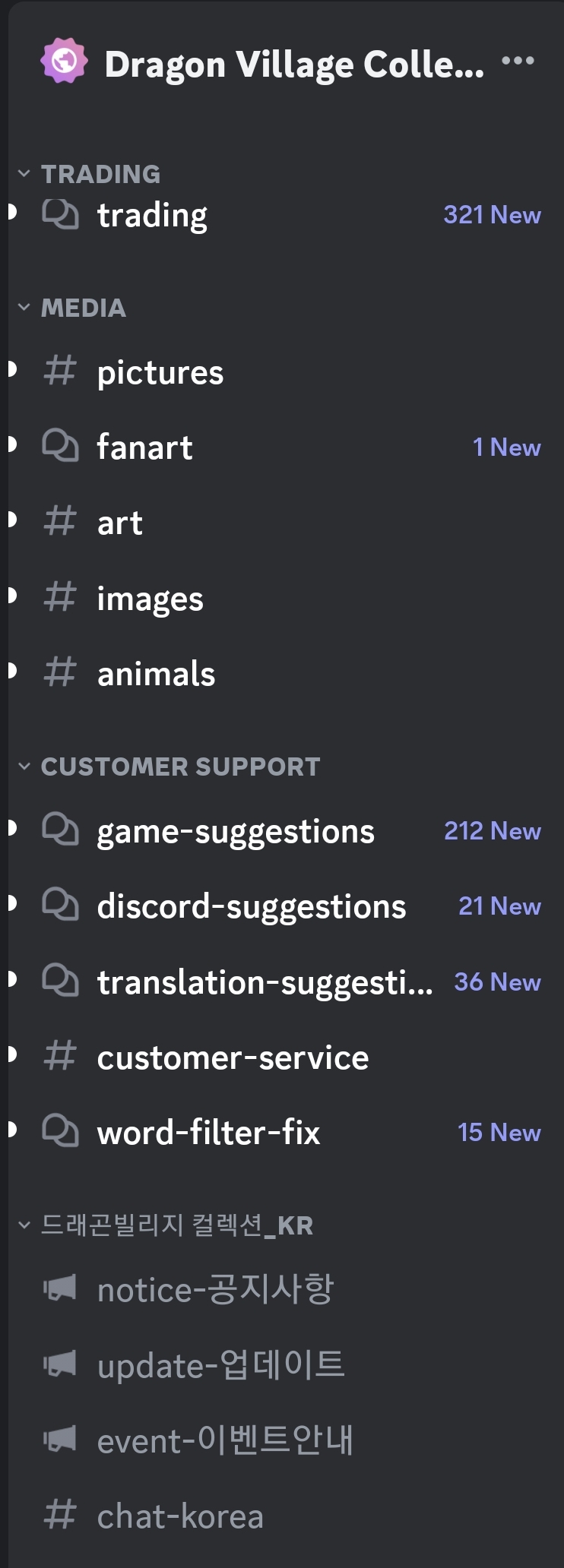The image size is (564, 1568).
Task: Go to the chat-korea channel
Action: (180, 1516)
